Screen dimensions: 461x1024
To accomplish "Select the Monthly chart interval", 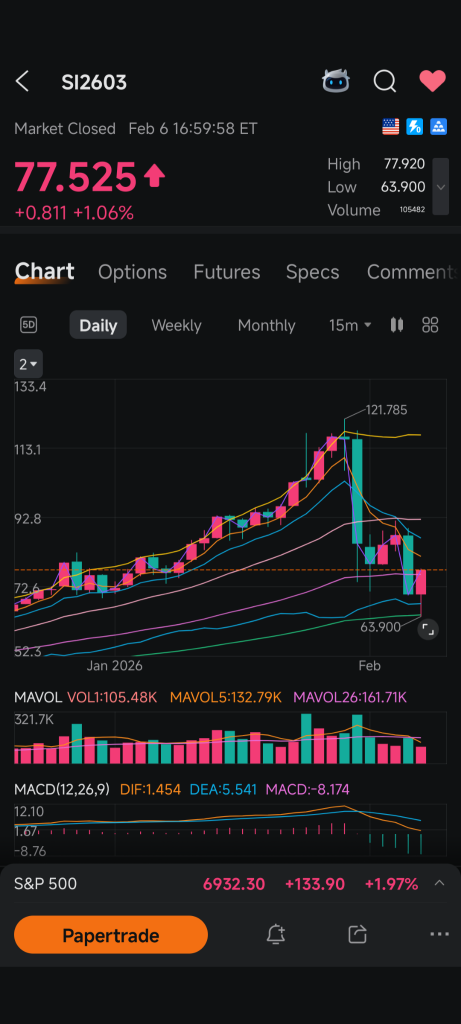I will point(266,325).
